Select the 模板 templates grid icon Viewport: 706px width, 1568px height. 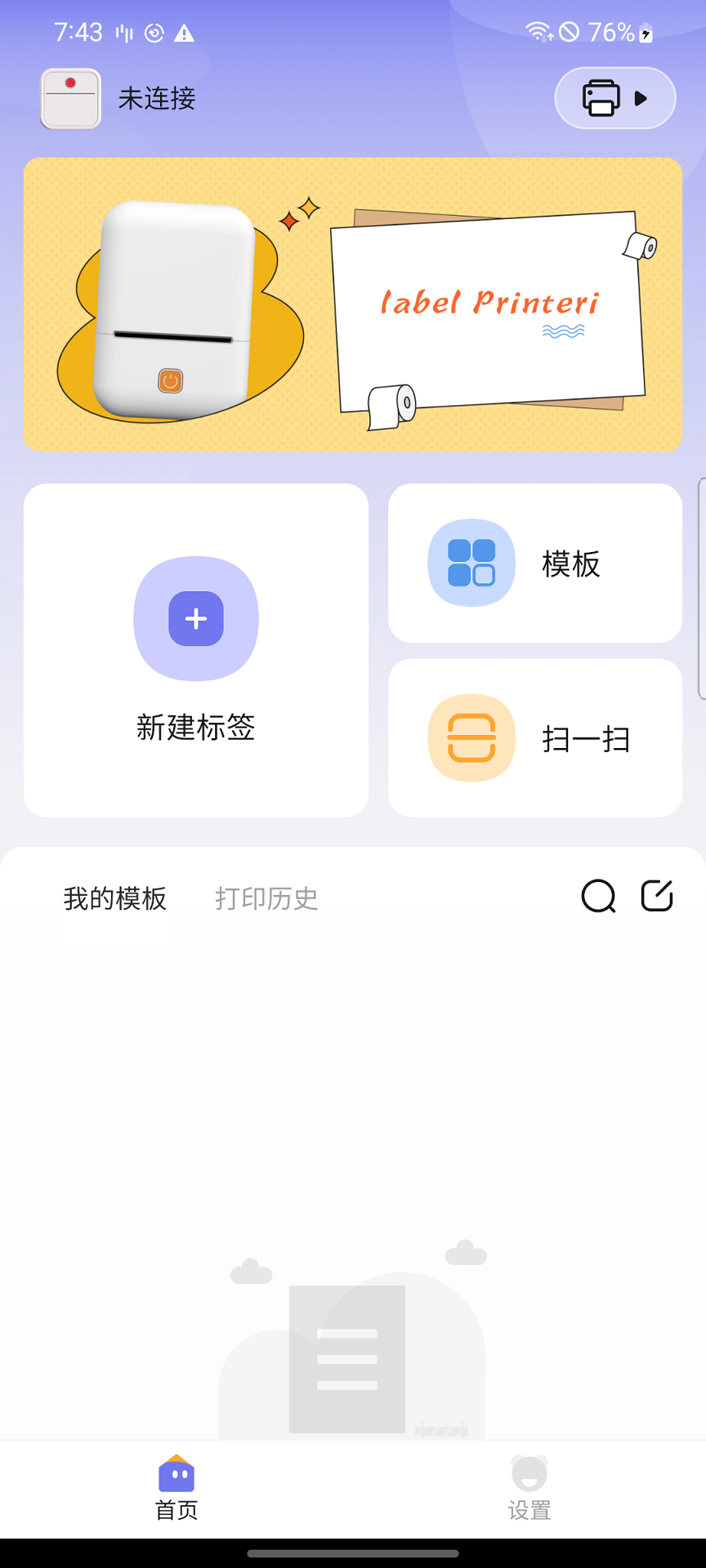click(471, 563)
